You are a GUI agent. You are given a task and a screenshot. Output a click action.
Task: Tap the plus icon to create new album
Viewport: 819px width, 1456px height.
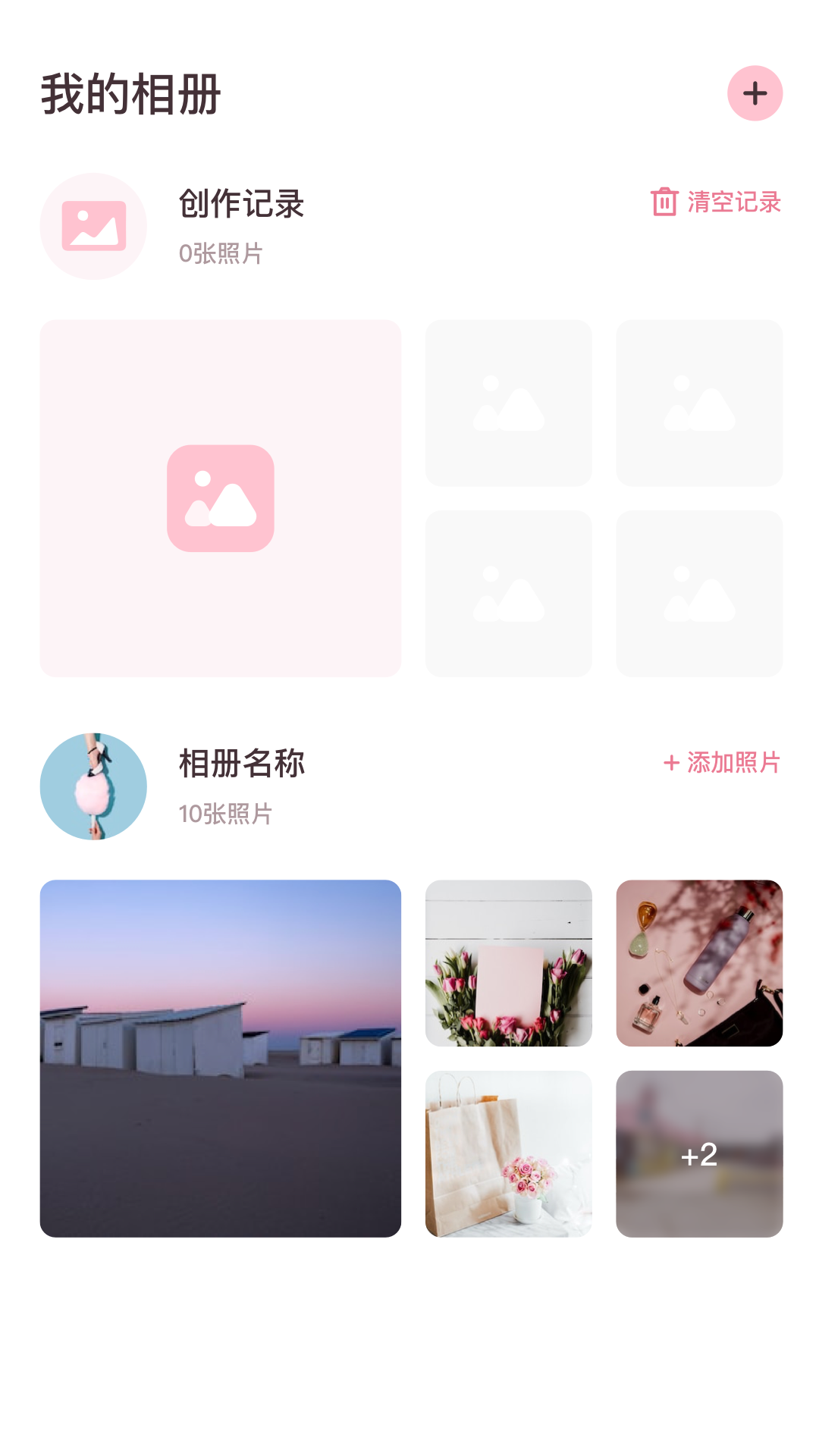pos(755,93)
